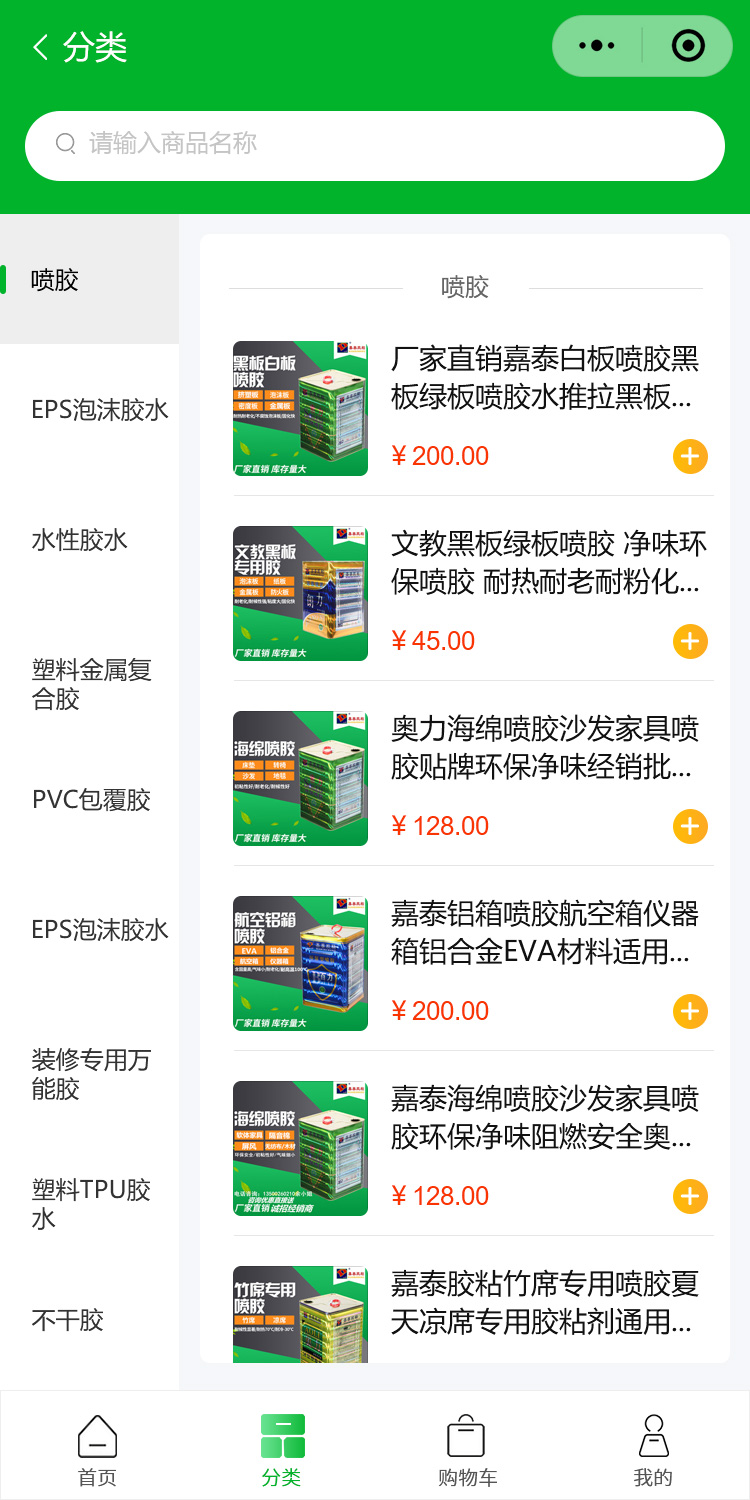The width and height of the screenshot is (750, 1500).
Task: Switch to the 塑料TPU胶水 category
Action: 90,1204
